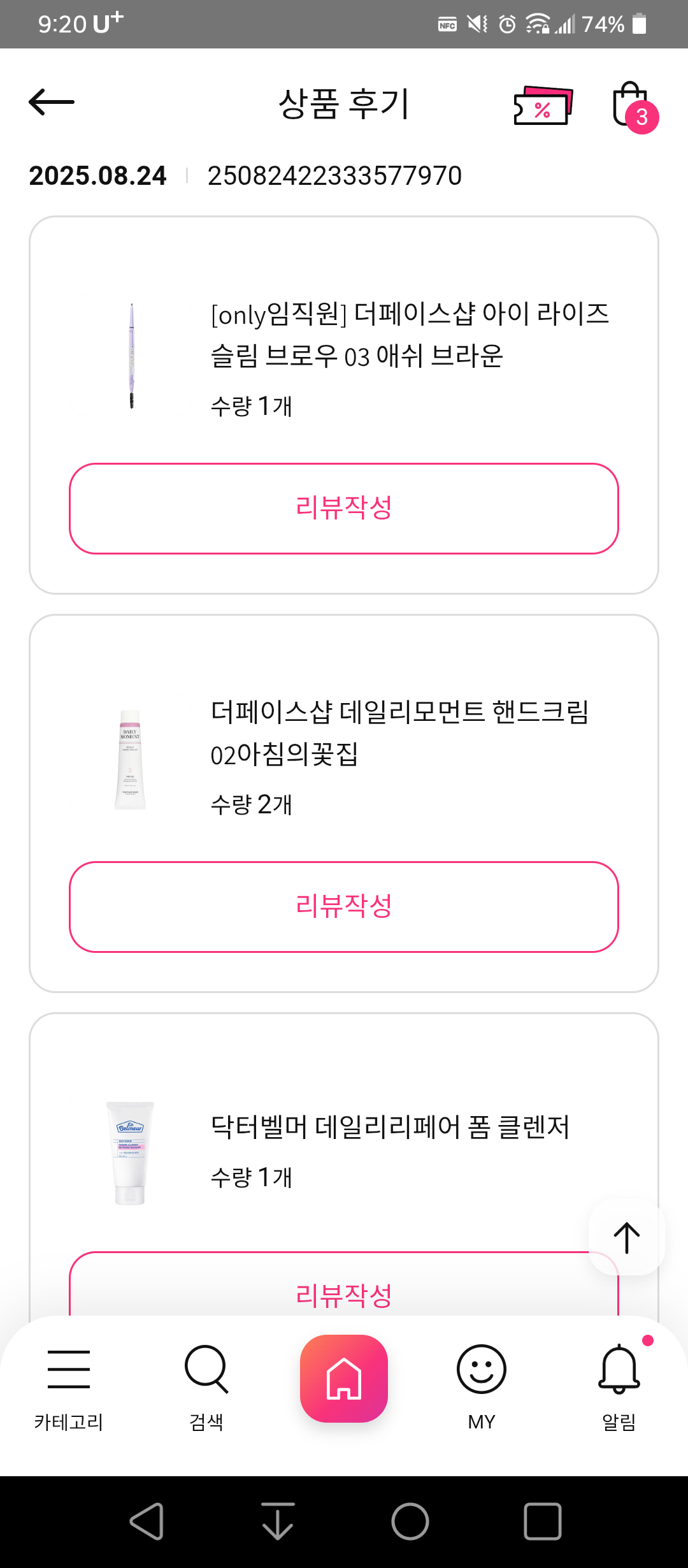688x1568 pixels.
Task: Write a review for 아이 라이즈 슬림 브로우
Action: click(x=344, y=509)
